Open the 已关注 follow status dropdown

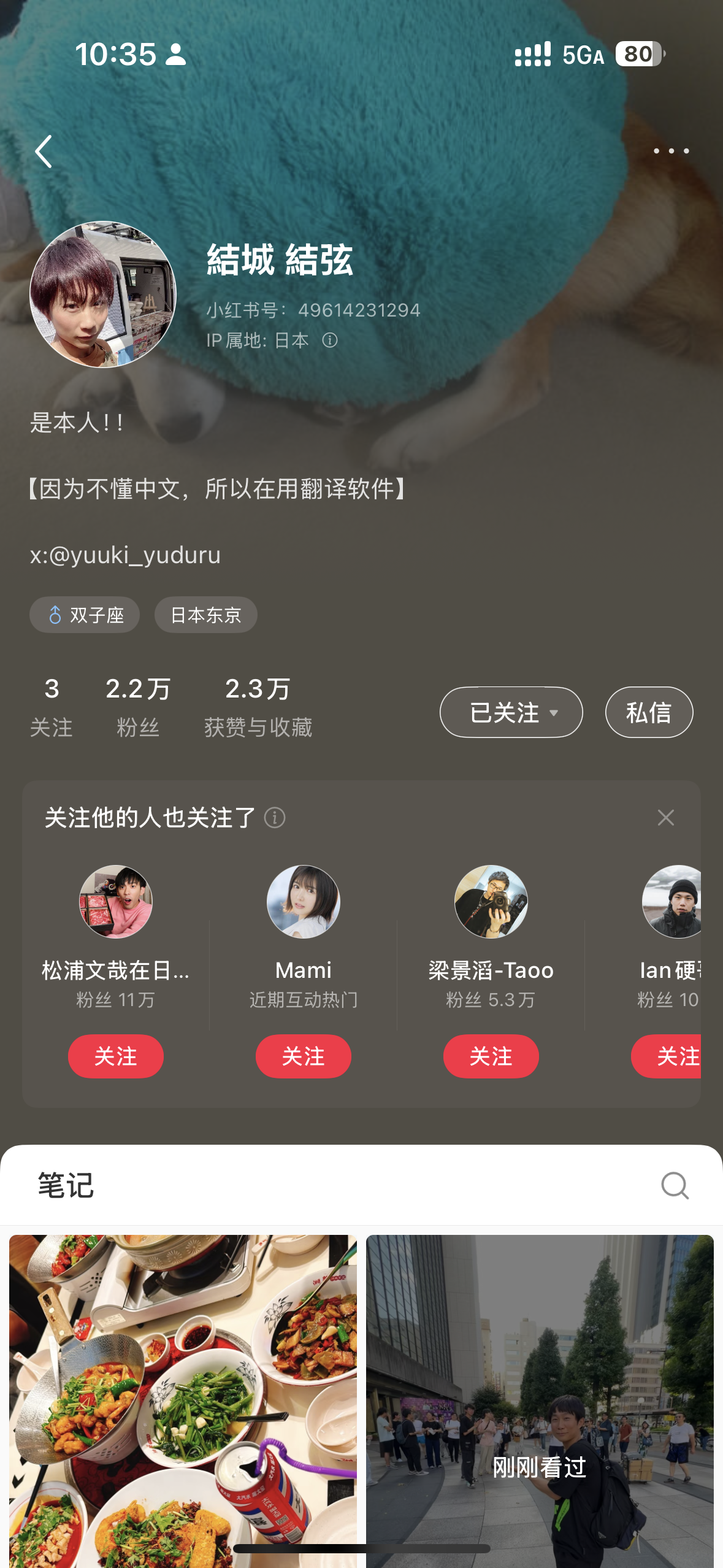pos(511,712)
